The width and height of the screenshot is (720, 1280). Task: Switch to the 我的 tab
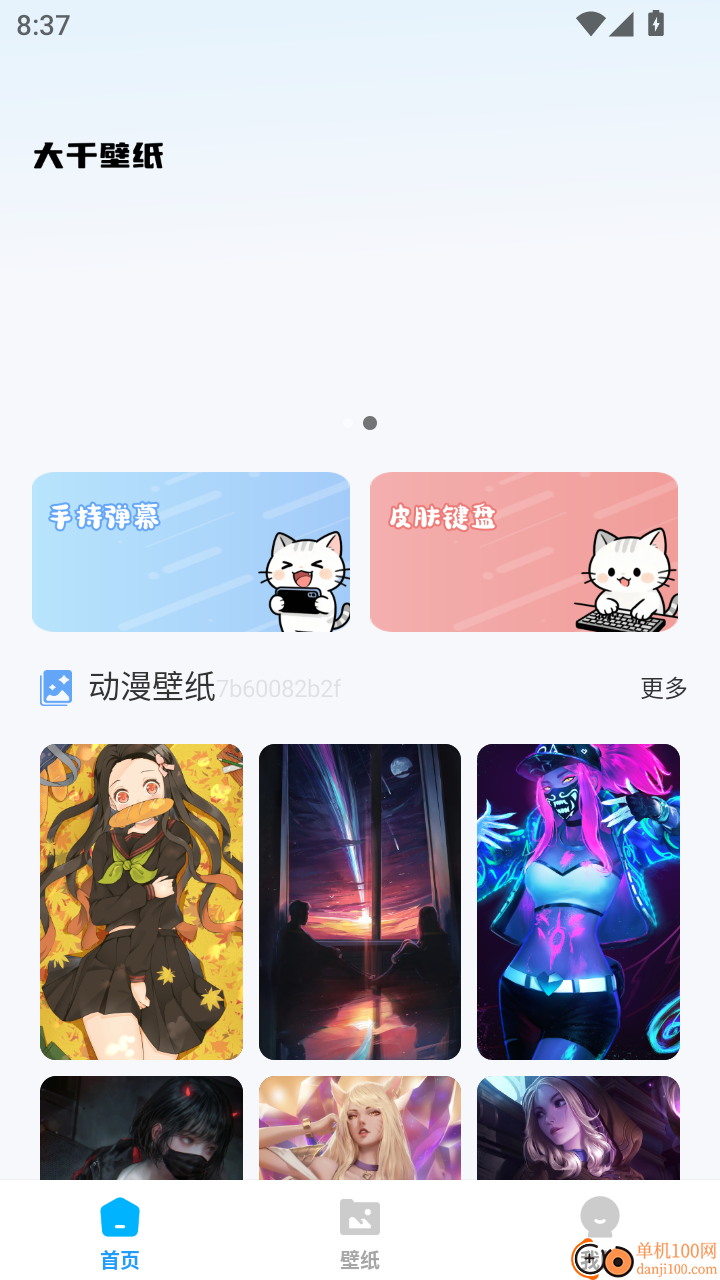pyautogui.click(x=599, y=1236)
